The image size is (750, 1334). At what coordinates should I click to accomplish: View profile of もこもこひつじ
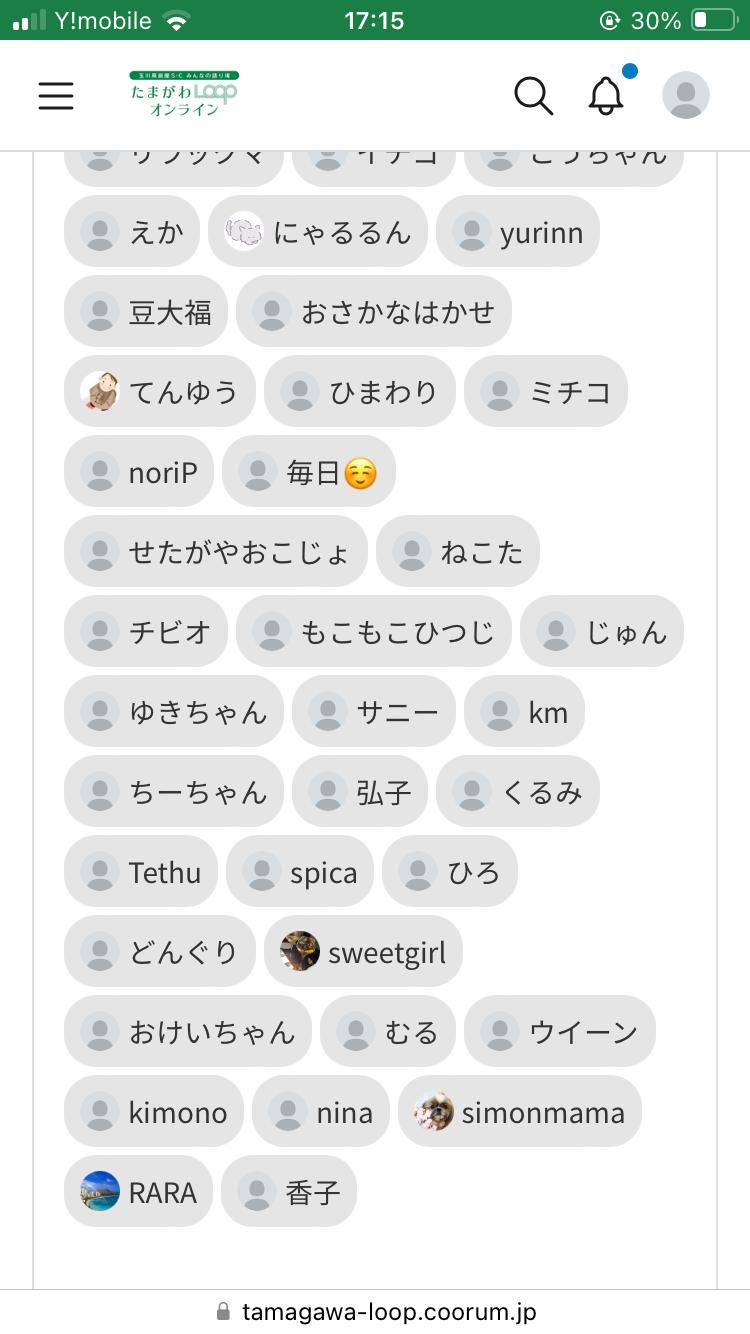point(374,631)
